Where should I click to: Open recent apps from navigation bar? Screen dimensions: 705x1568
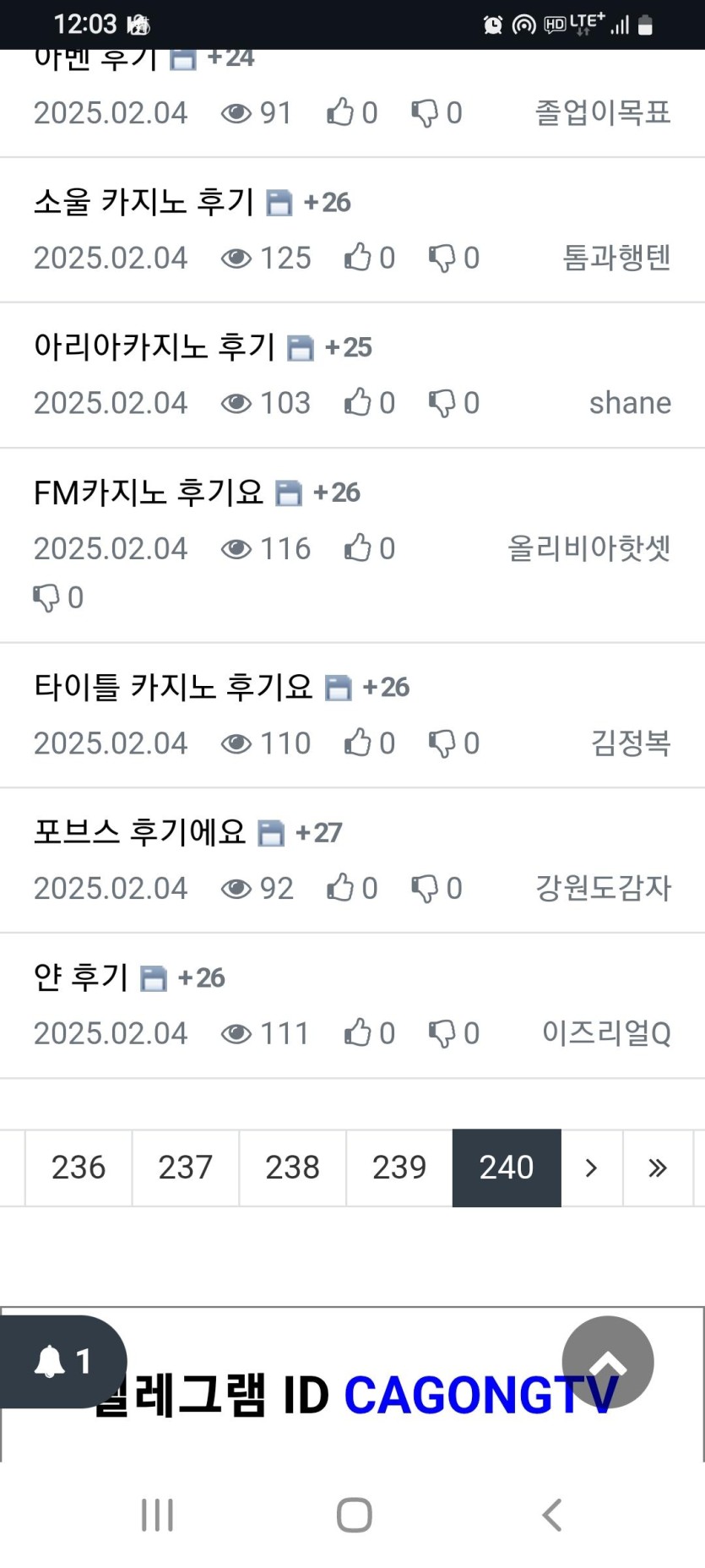(x=157, y=1515)
